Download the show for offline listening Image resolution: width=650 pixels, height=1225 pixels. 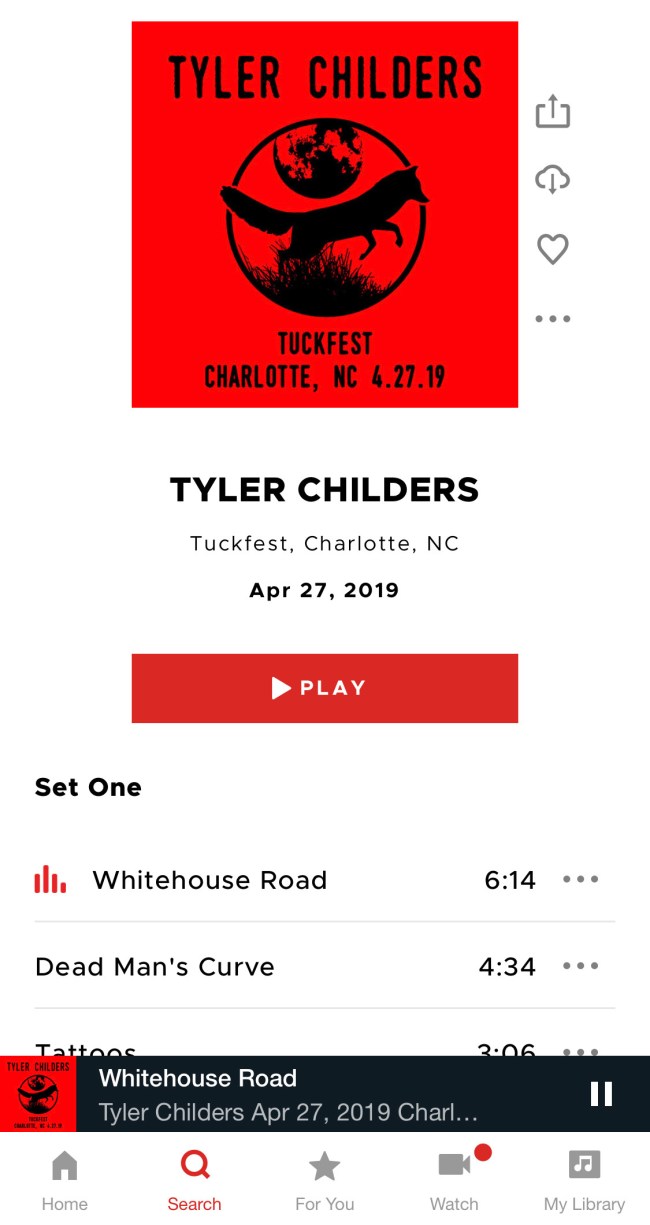coord(552,180)
